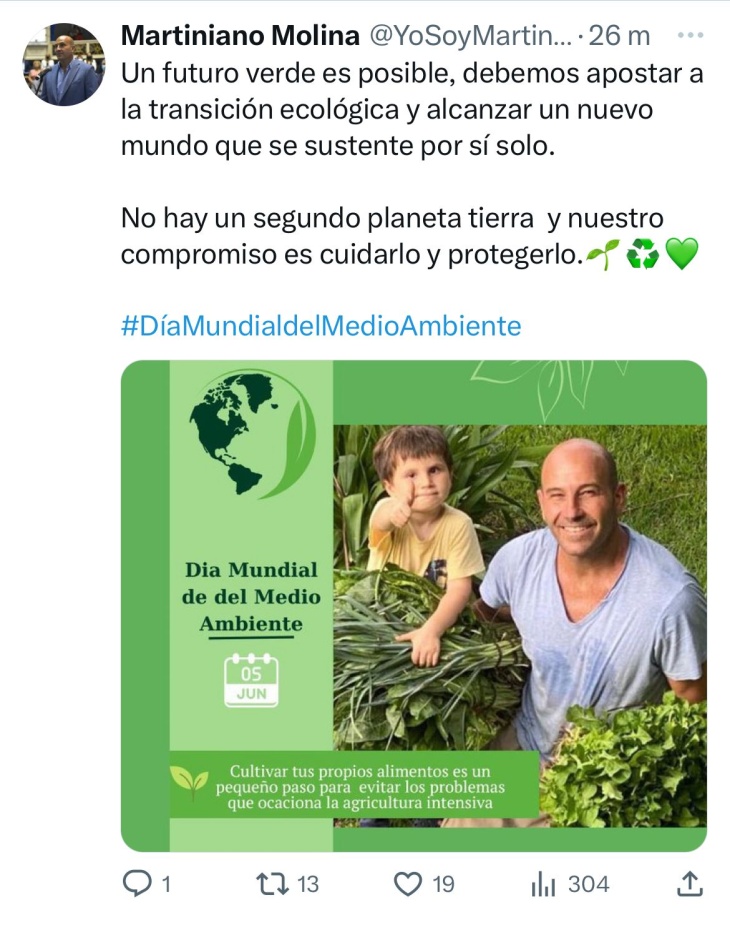Like the tweet with 19 likes
Image resolution: width=730 pixels, height=925 pixels.
tap(408, 883)
